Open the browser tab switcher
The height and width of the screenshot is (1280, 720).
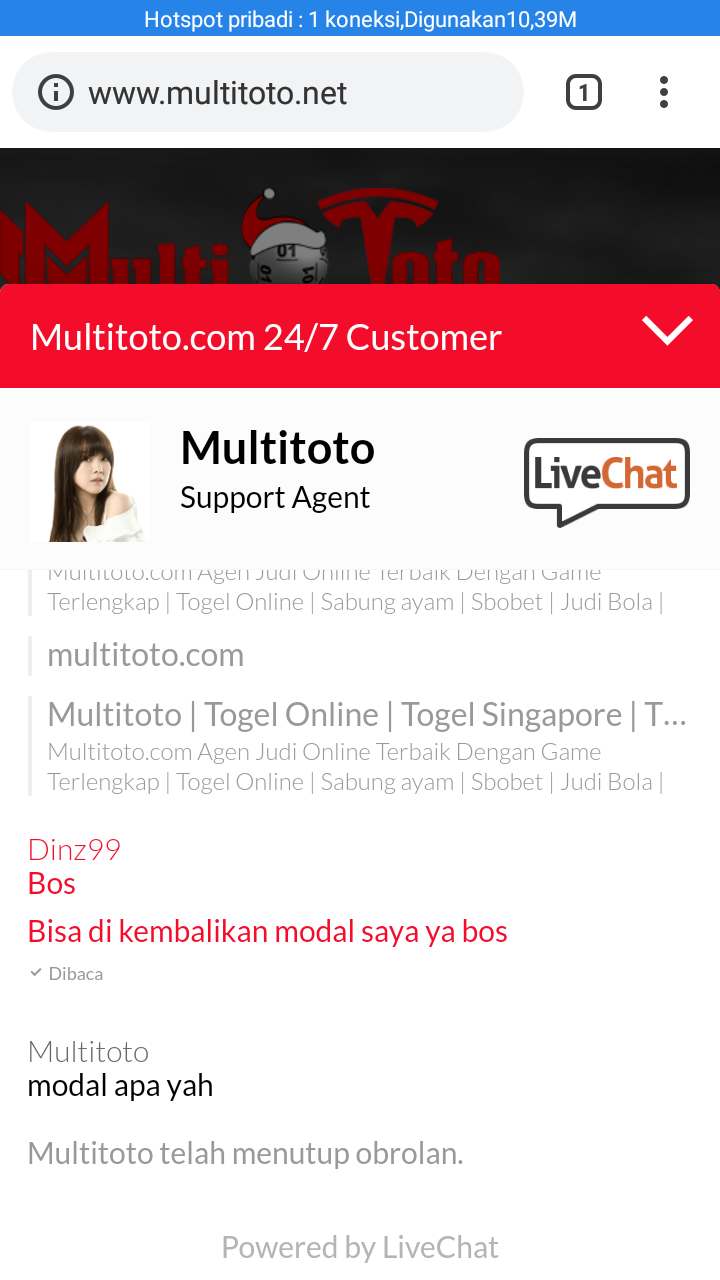584,94
